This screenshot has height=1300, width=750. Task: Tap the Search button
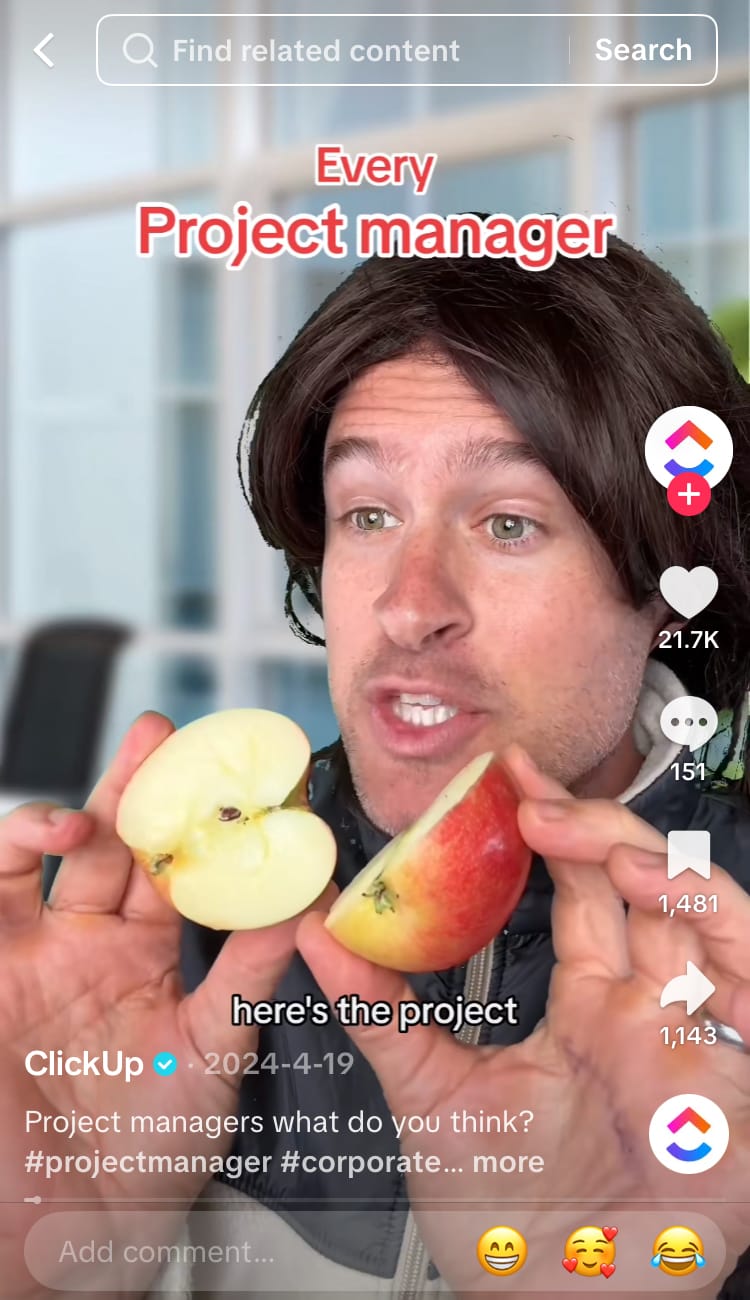click(643, 50)
